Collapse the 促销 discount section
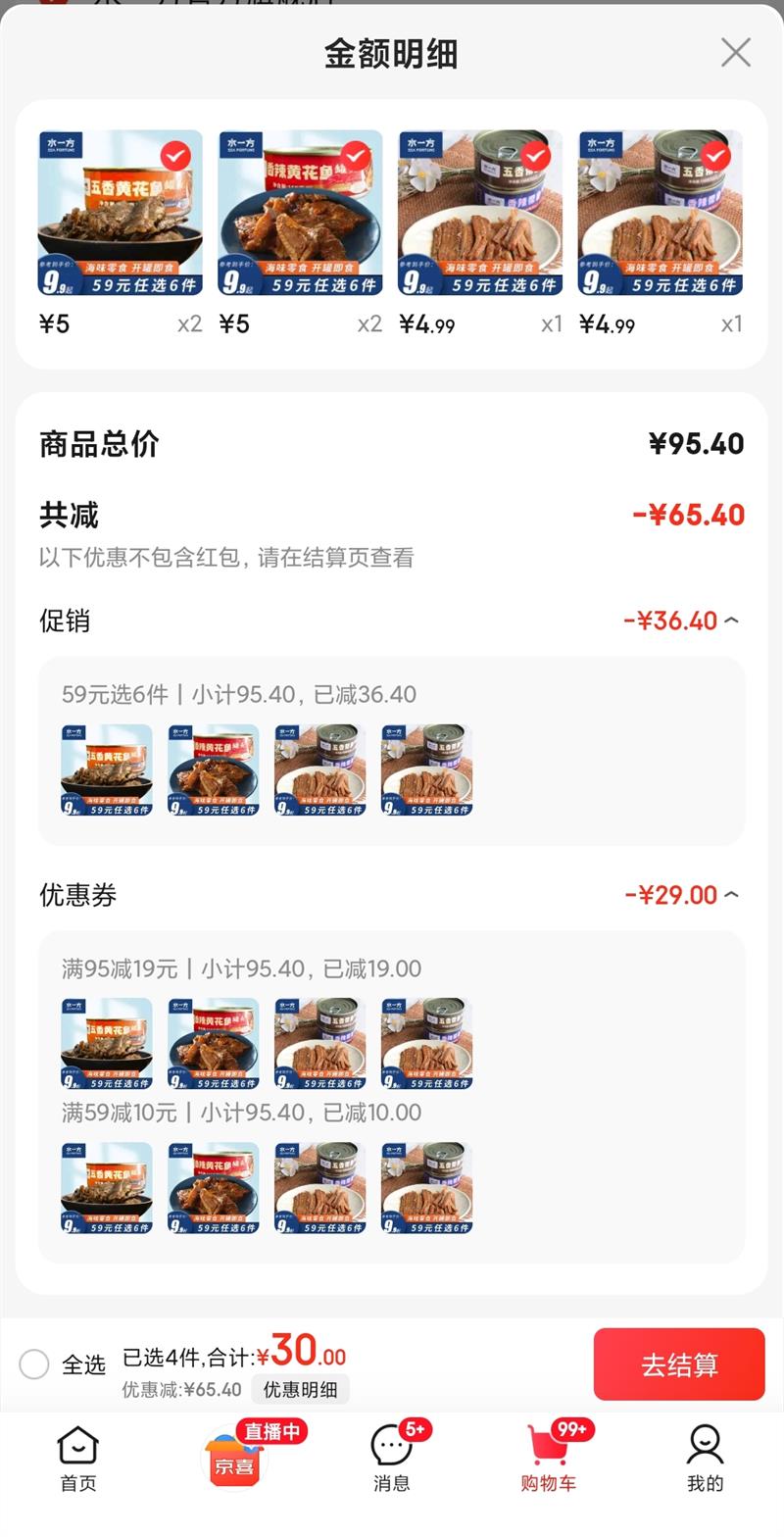Screen dimensions: 784x1537 click(731, 620)
